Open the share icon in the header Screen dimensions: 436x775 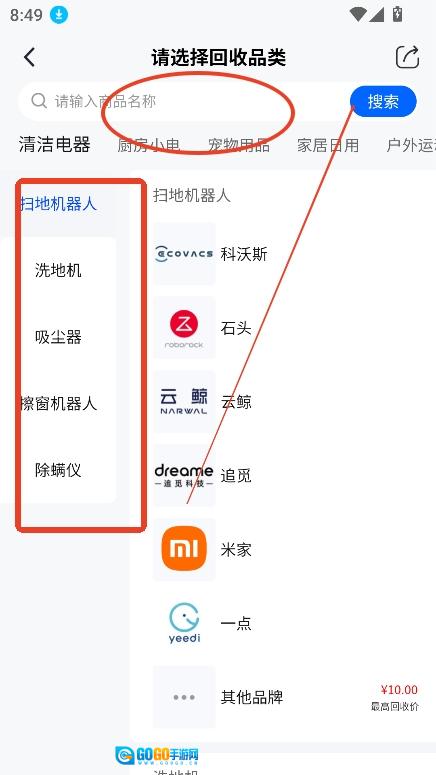pyautogui.click(x=407, y=57)
